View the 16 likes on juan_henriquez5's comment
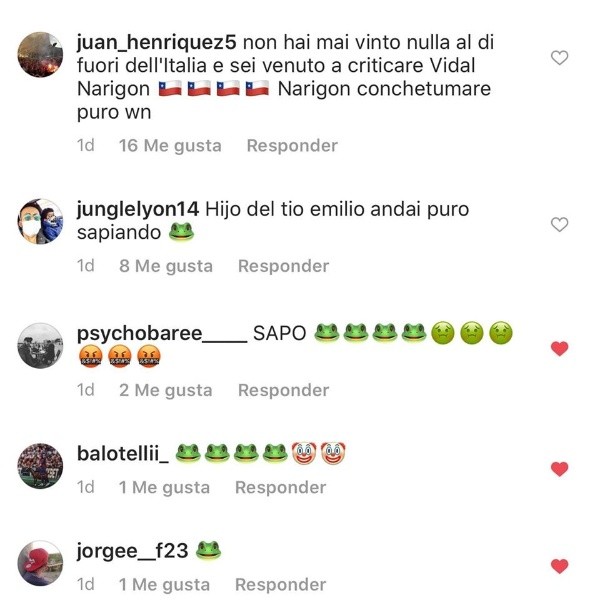 170,146
